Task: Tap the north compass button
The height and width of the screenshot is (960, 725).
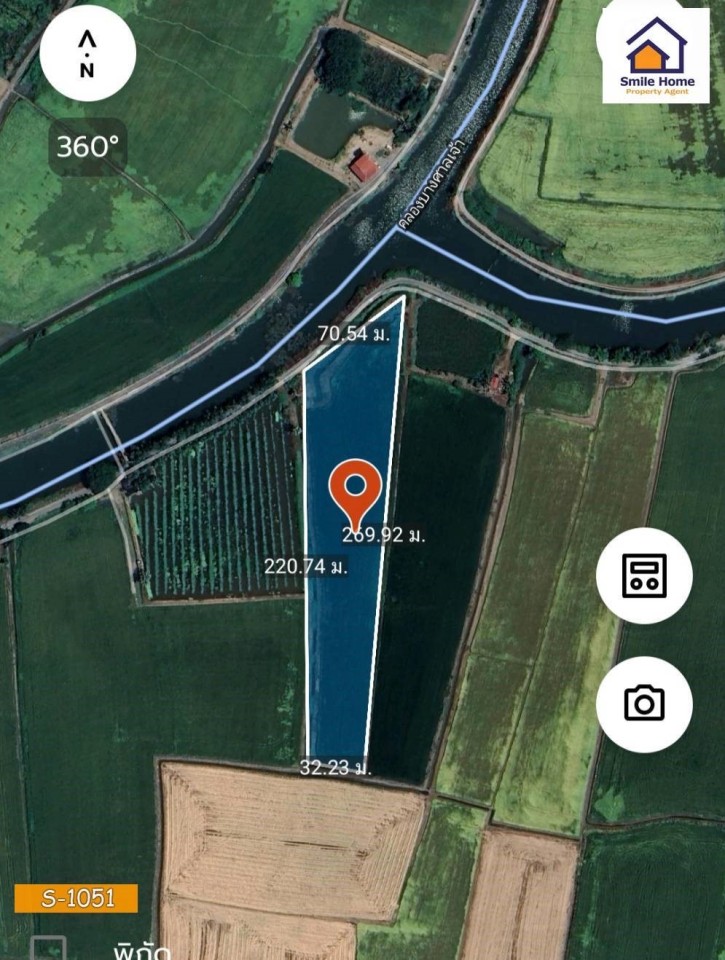Action: click(x=87, y=53)
